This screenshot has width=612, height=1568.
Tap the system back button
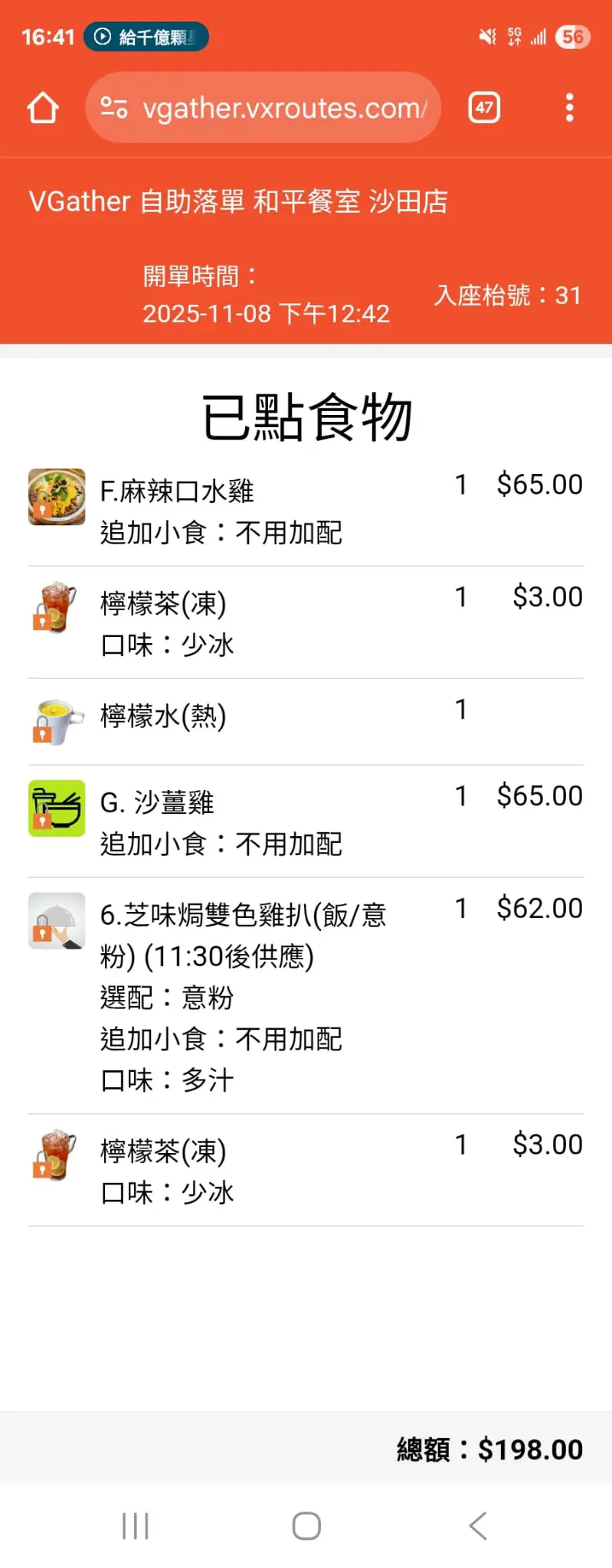[478, 1525]
